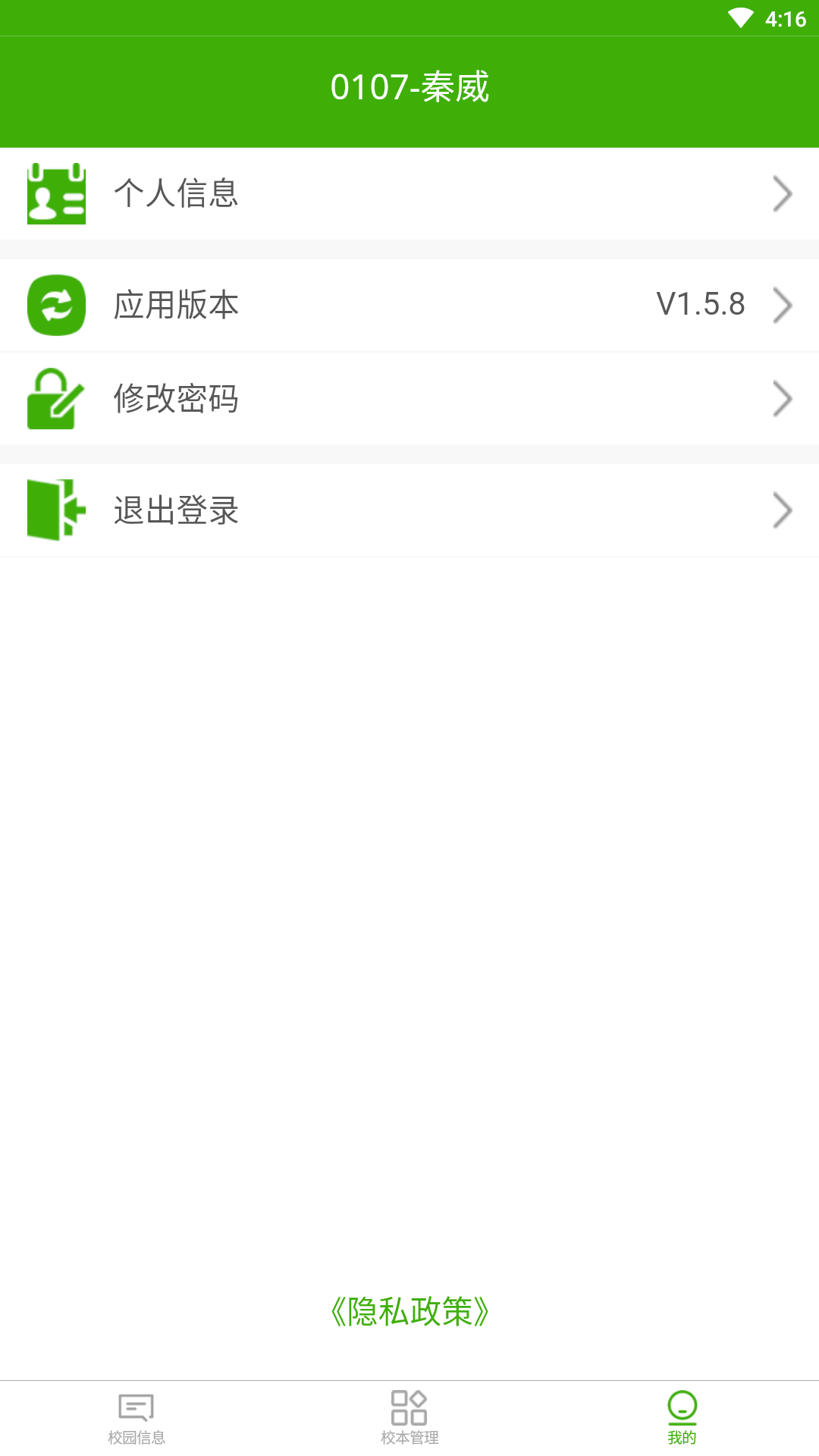The image size is (819, 1456).
Task: Tap the 0107-秦威 title bar
Action: (x=409, y=86)
